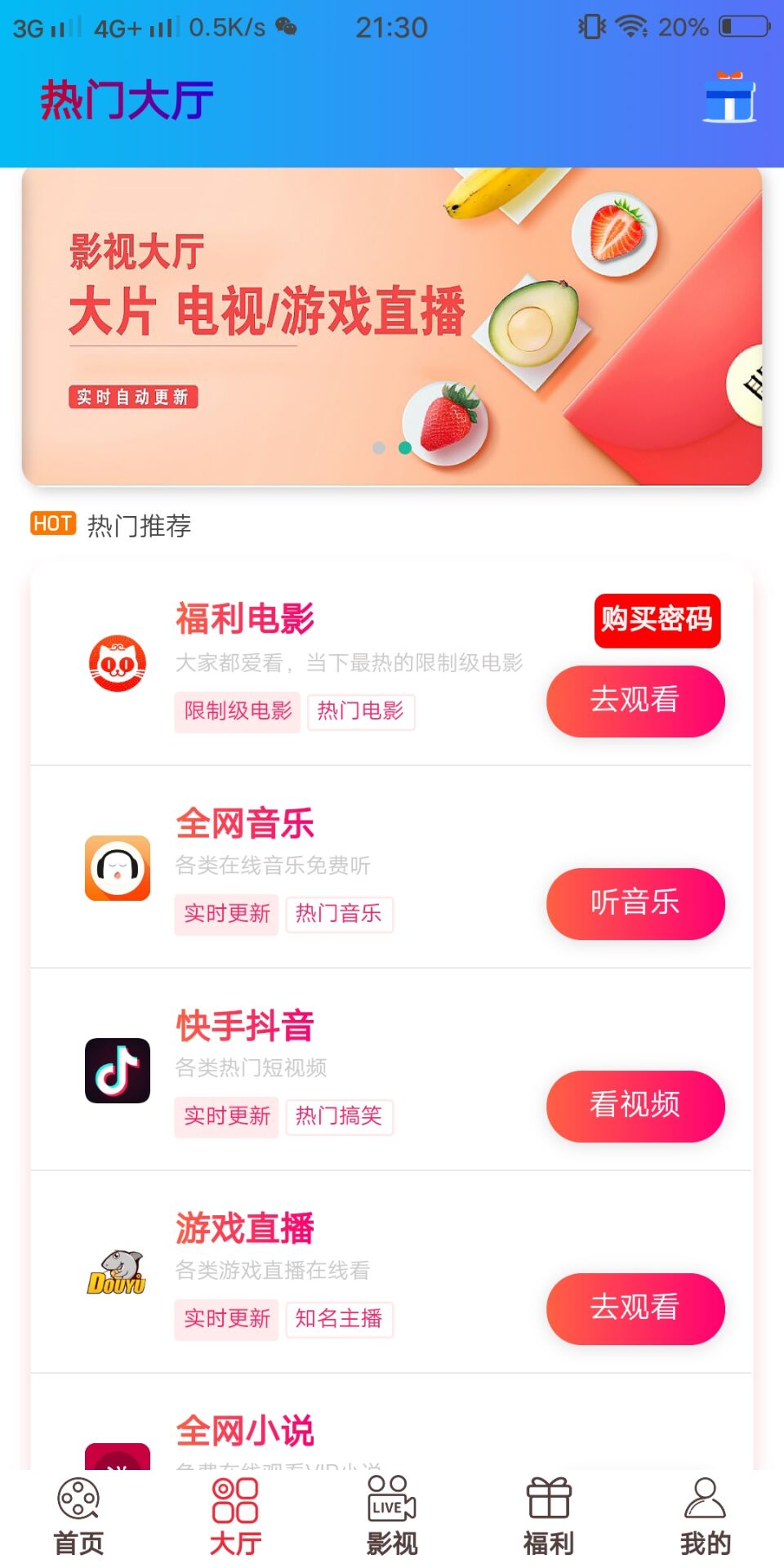The width and height of the screenshot is (784, 1568).
Task: Tap 去观看 for 福利电影
Action: point(635,701)
